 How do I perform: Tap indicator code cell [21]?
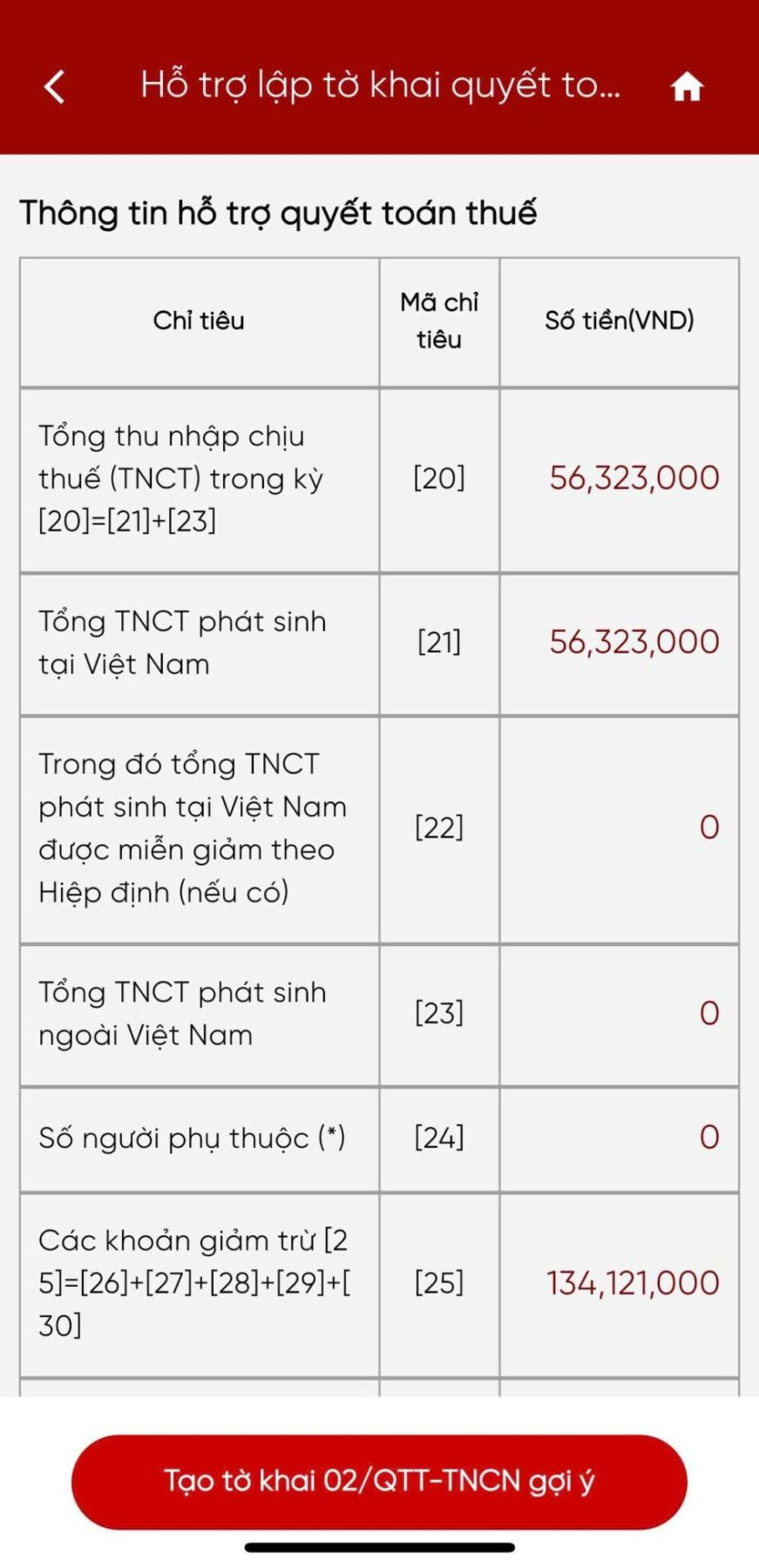pos(438,642)
